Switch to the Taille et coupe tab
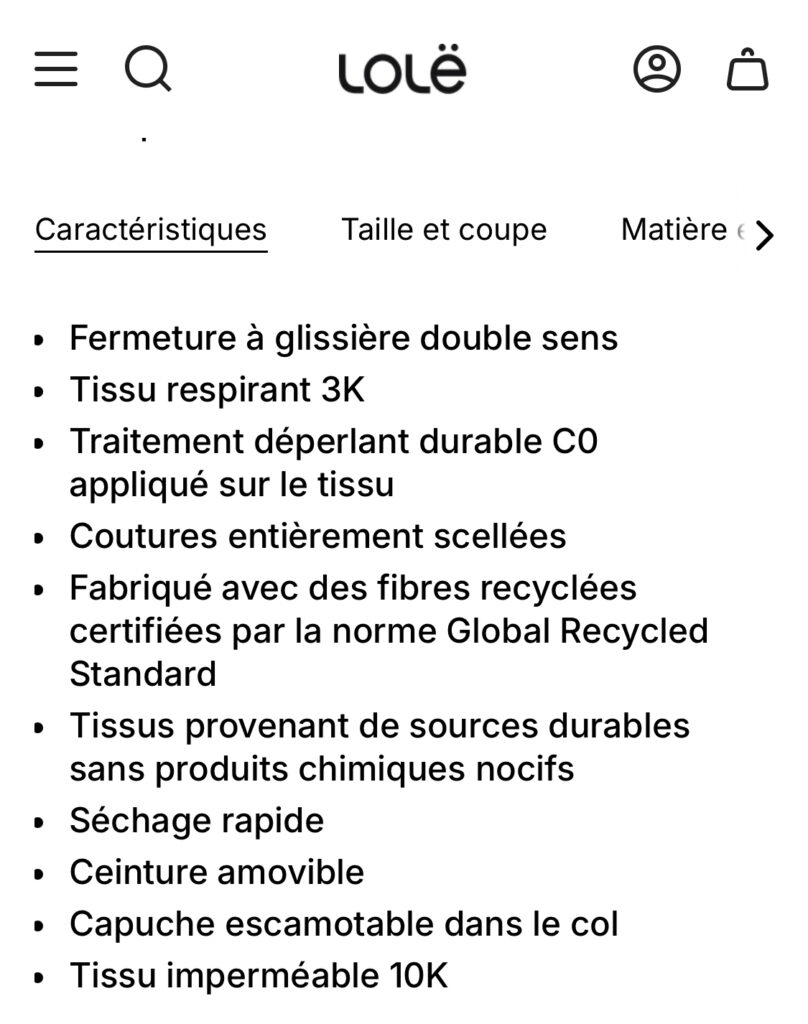This screenshot has width=808, height=1024. click(x=444, y=230)
